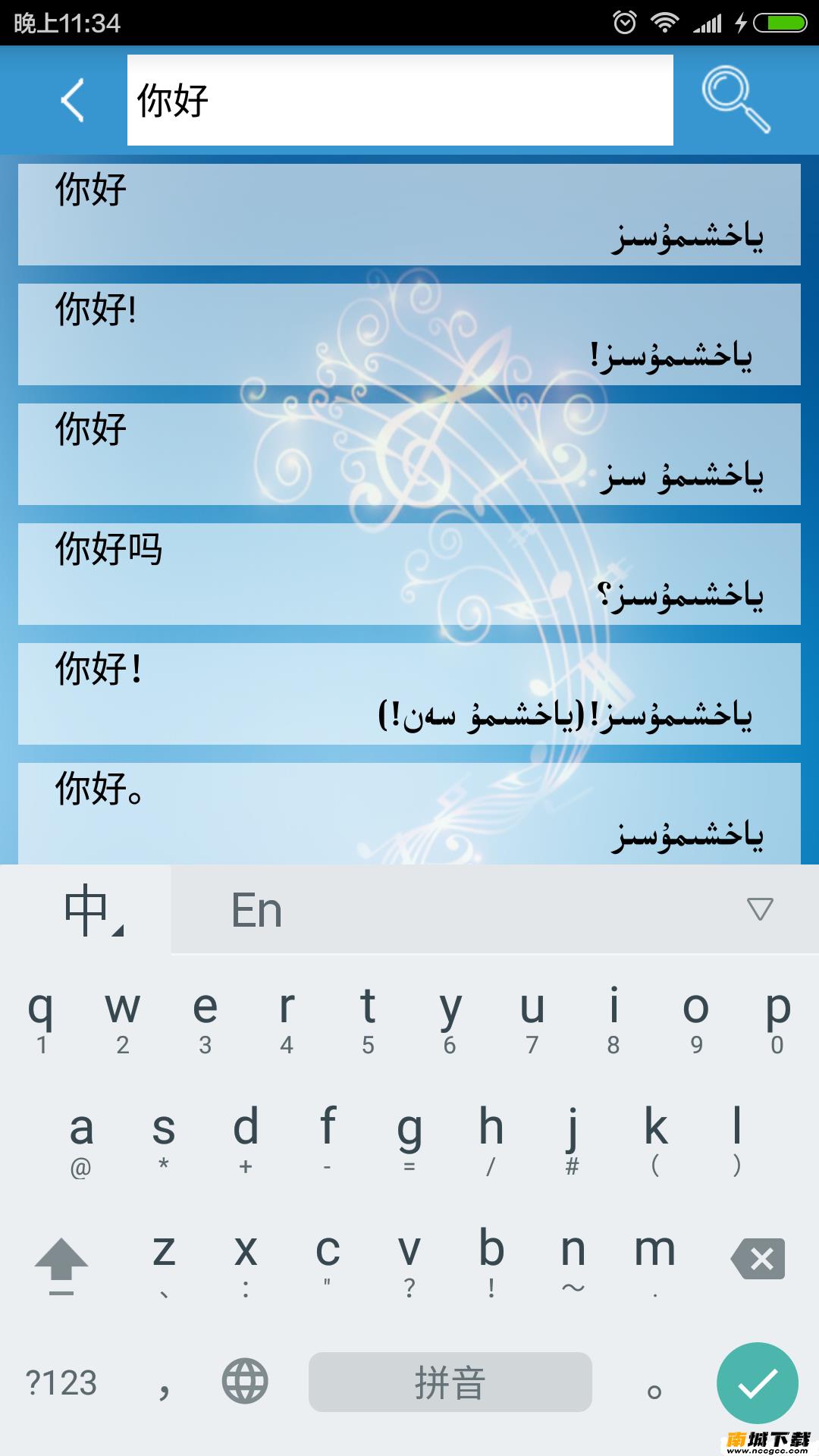Focus the search field containing 你好

[400, 100]
